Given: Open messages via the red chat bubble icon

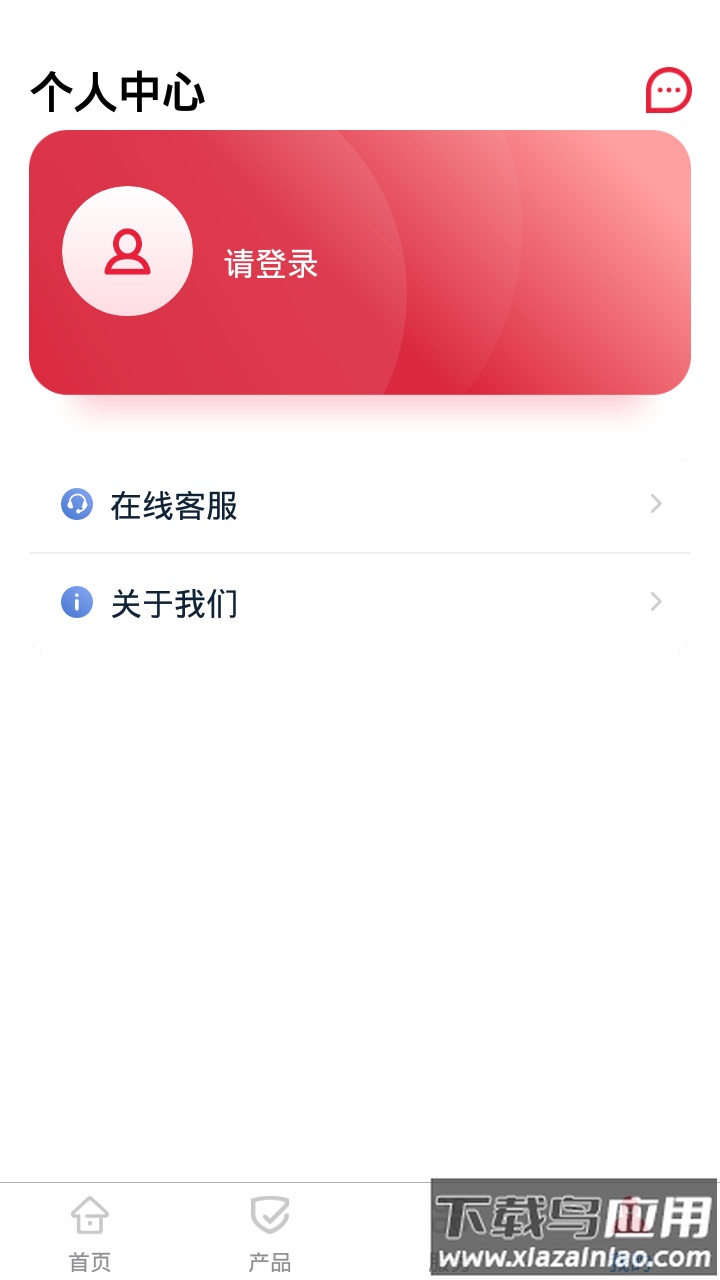Looking at the screenshot, I should point(667,89).
